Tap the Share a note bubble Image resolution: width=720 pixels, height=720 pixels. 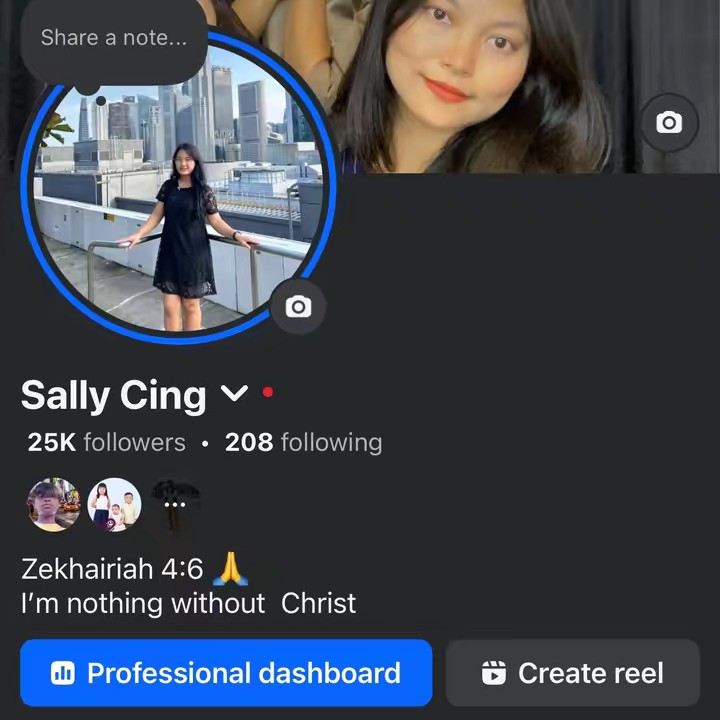point(113,39)
